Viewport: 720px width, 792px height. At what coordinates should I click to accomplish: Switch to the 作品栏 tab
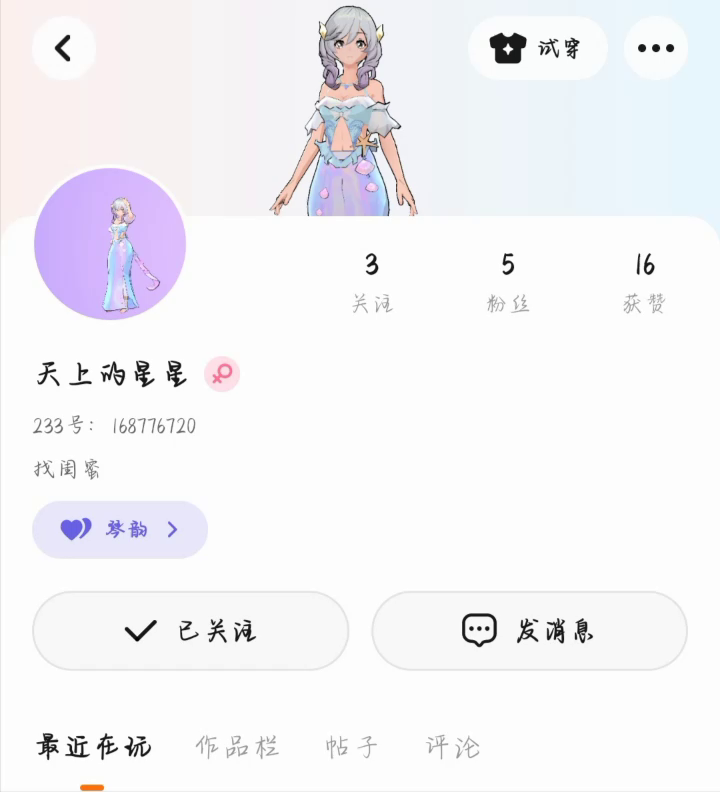(x=237, y=746)
